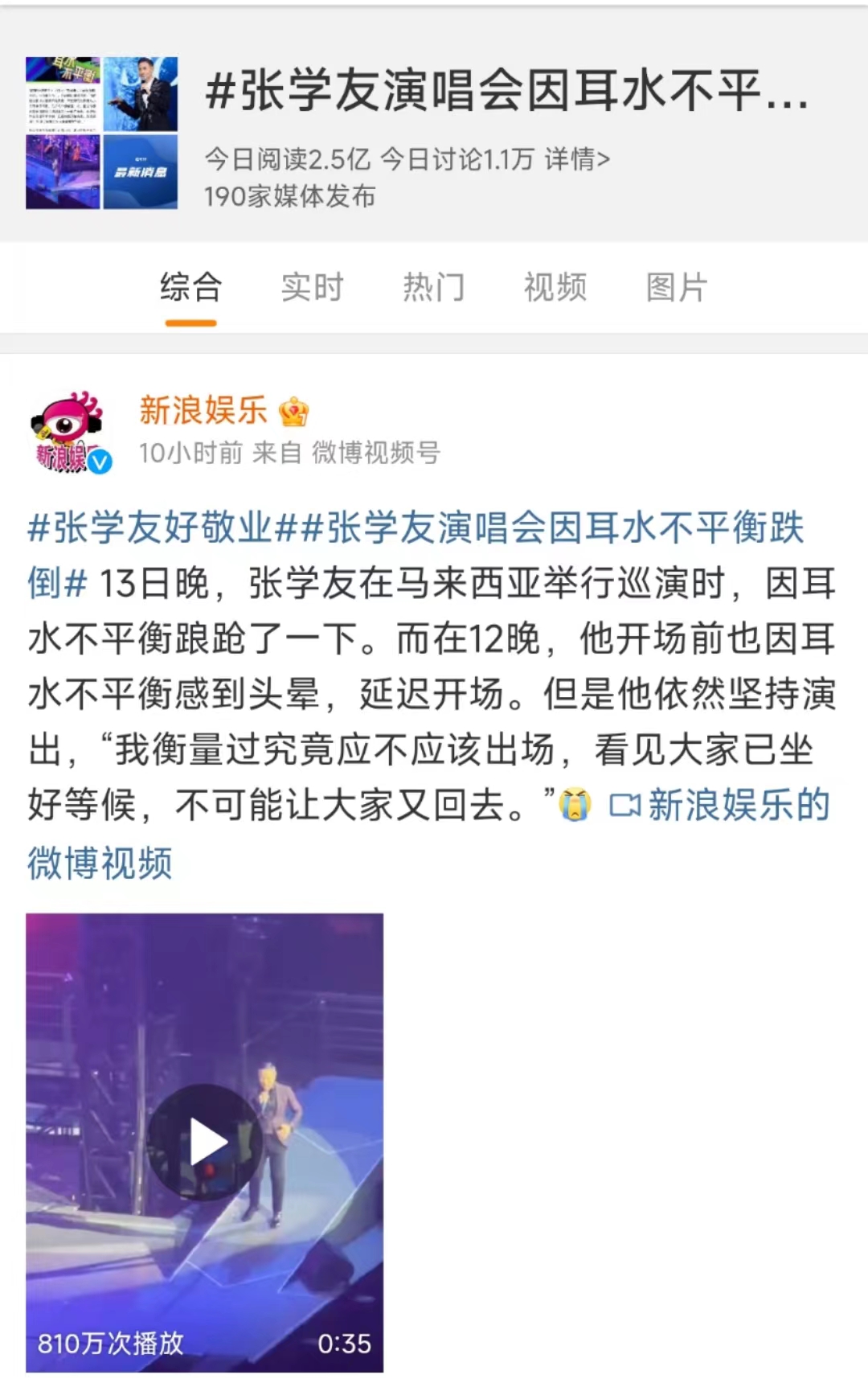Viewport: 868px width, 1387px height.
Task: Switch to the 图片 tab
Action: click(x=677, y=288)
